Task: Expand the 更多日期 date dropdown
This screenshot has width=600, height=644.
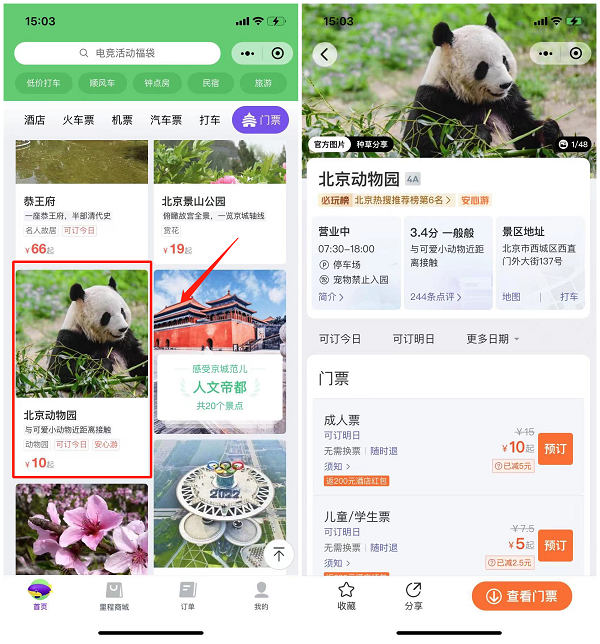Action: [493, 339]
